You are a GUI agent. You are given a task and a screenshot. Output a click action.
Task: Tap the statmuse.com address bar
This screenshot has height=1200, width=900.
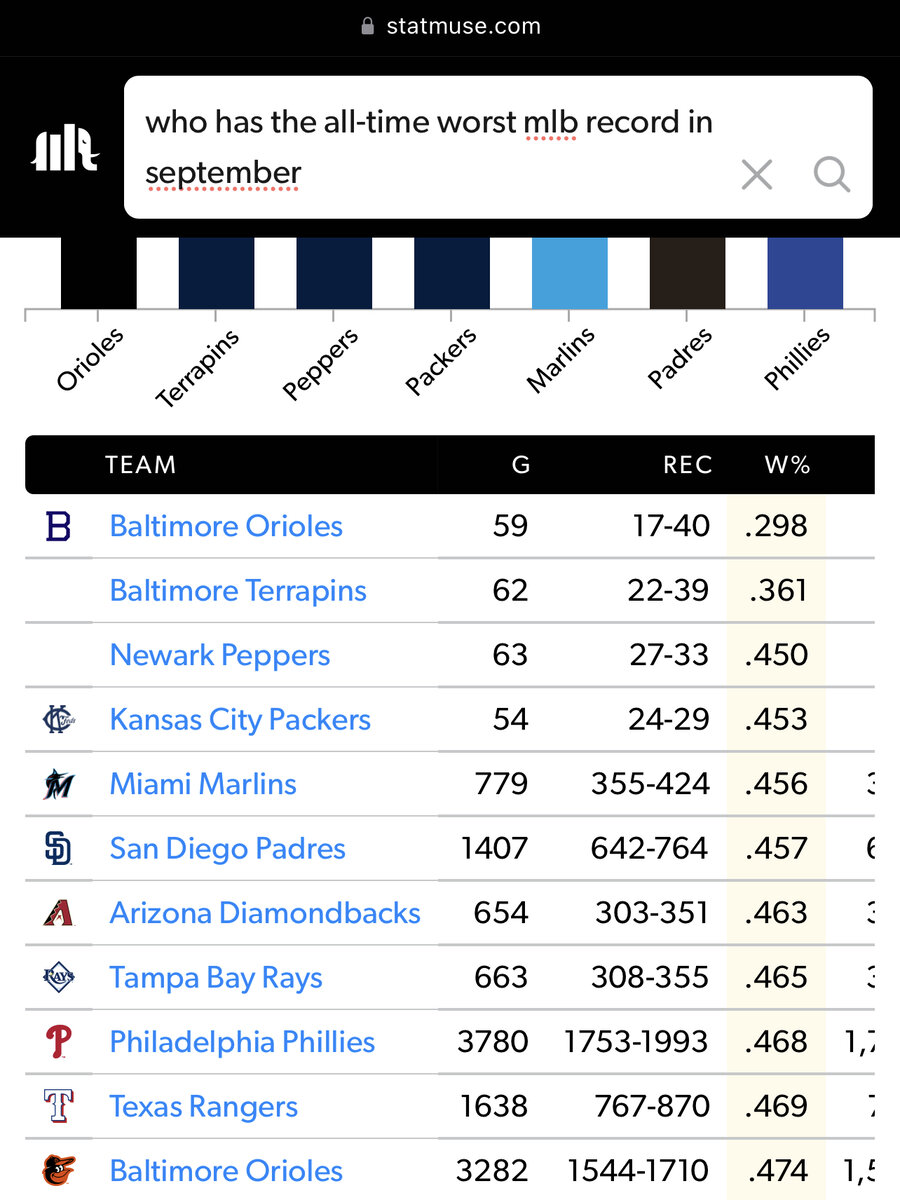[450, 26]
